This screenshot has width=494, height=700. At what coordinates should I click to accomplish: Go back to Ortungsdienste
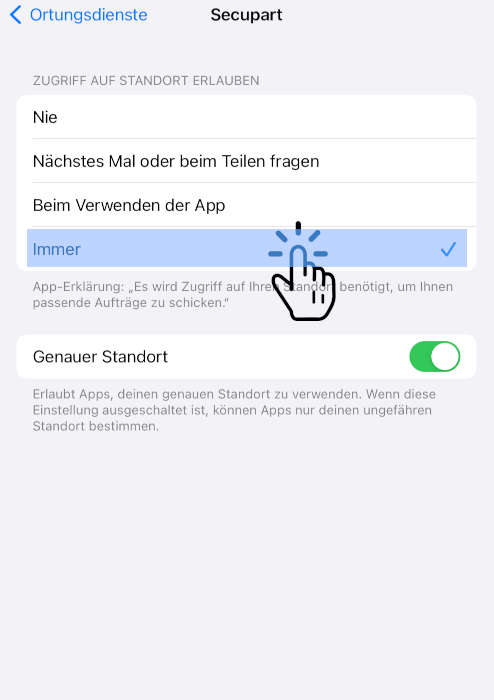point(79,15)
